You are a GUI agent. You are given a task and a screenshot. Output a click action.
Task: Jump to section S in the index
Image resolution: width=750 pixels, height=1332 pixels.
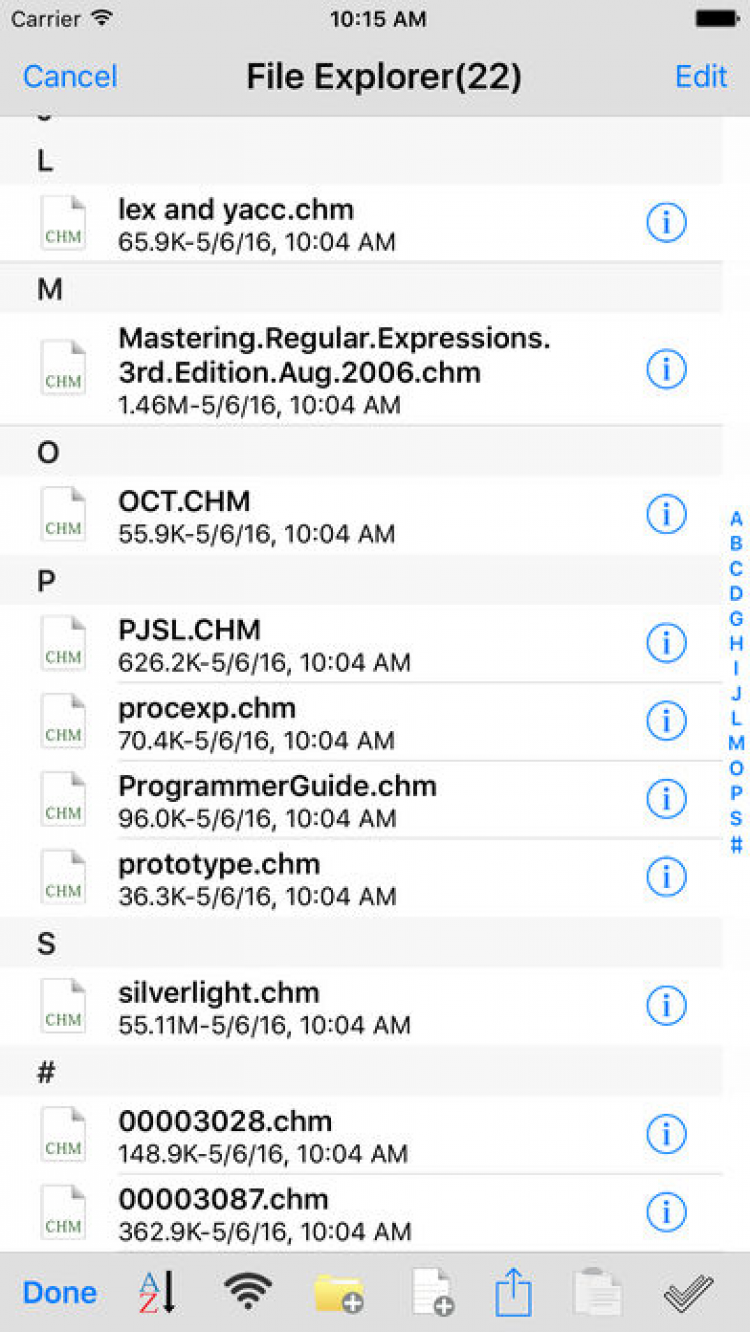click(736, 819)
